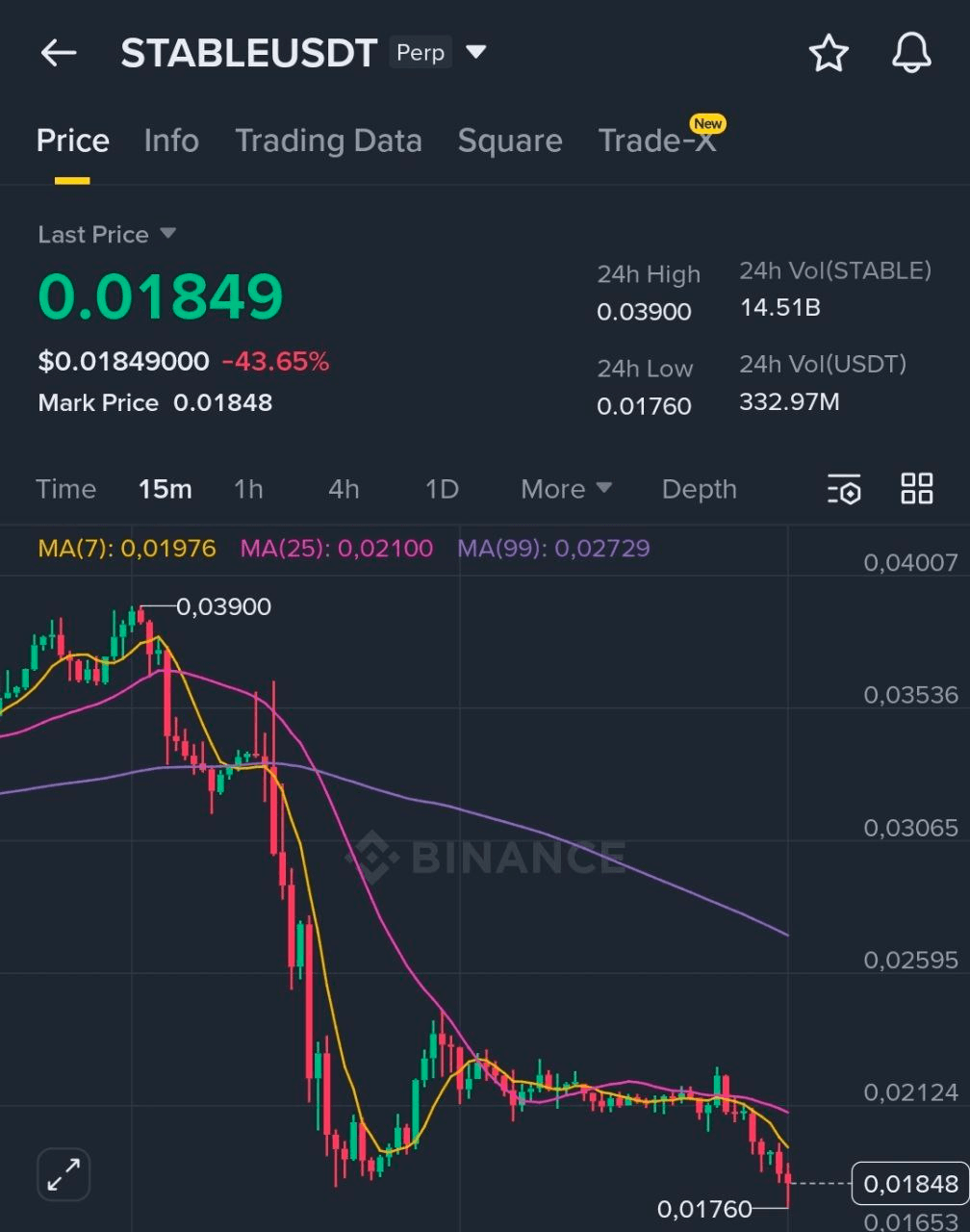Open the chart layout grid icon
Viewport: 970px width, 1232px height.
(x=916, y=489)
